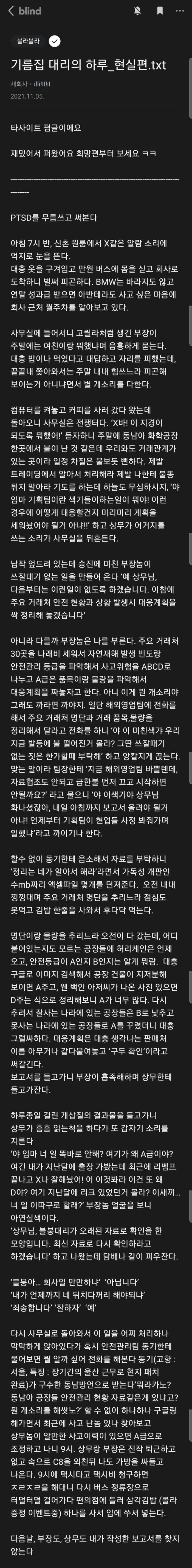The image size is (192, 1568).
Task: Bookmark this post
Action: click(x=159, y=11)
